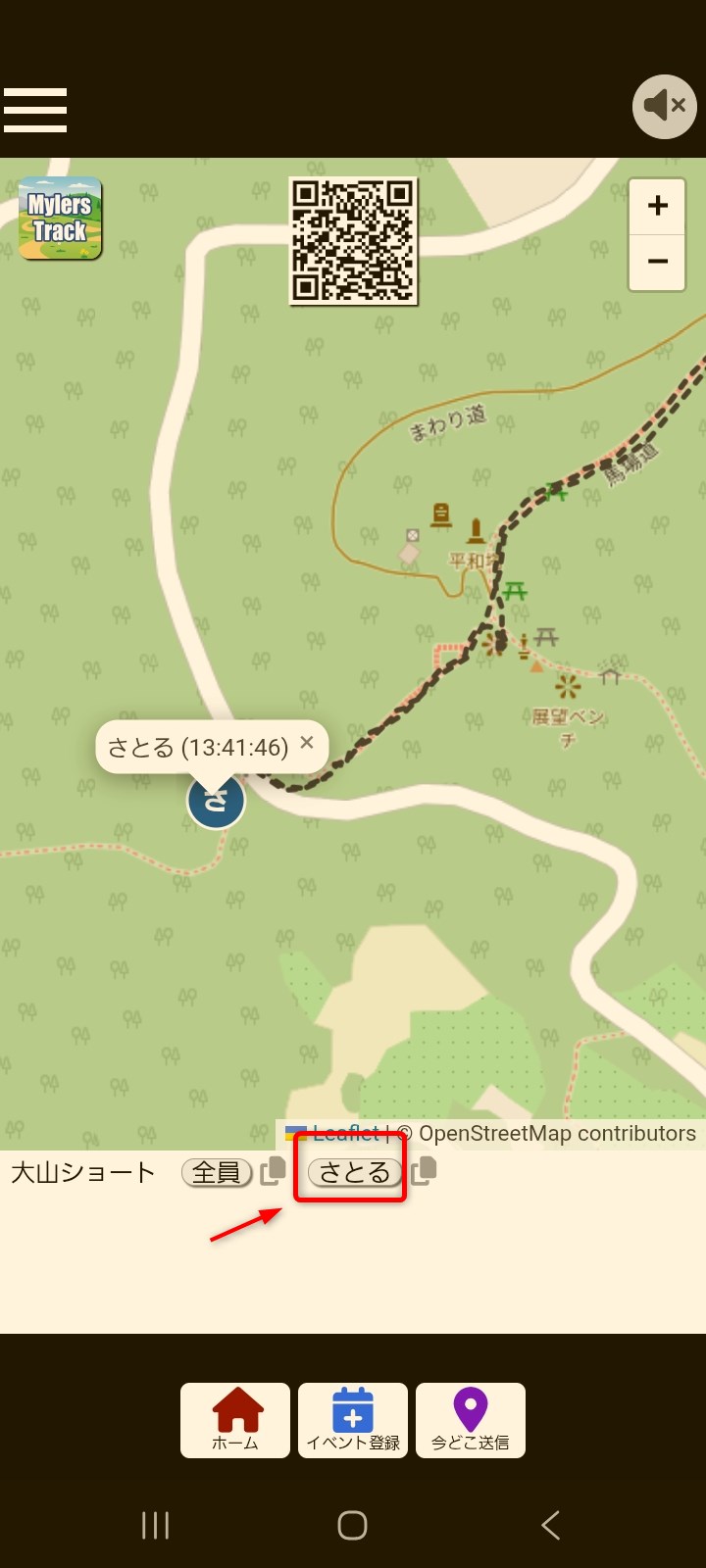Open the Leaflet attribution link
Image resolution: width=706 pixels, height=1568 pixels.
click(x=345, y=1133)
